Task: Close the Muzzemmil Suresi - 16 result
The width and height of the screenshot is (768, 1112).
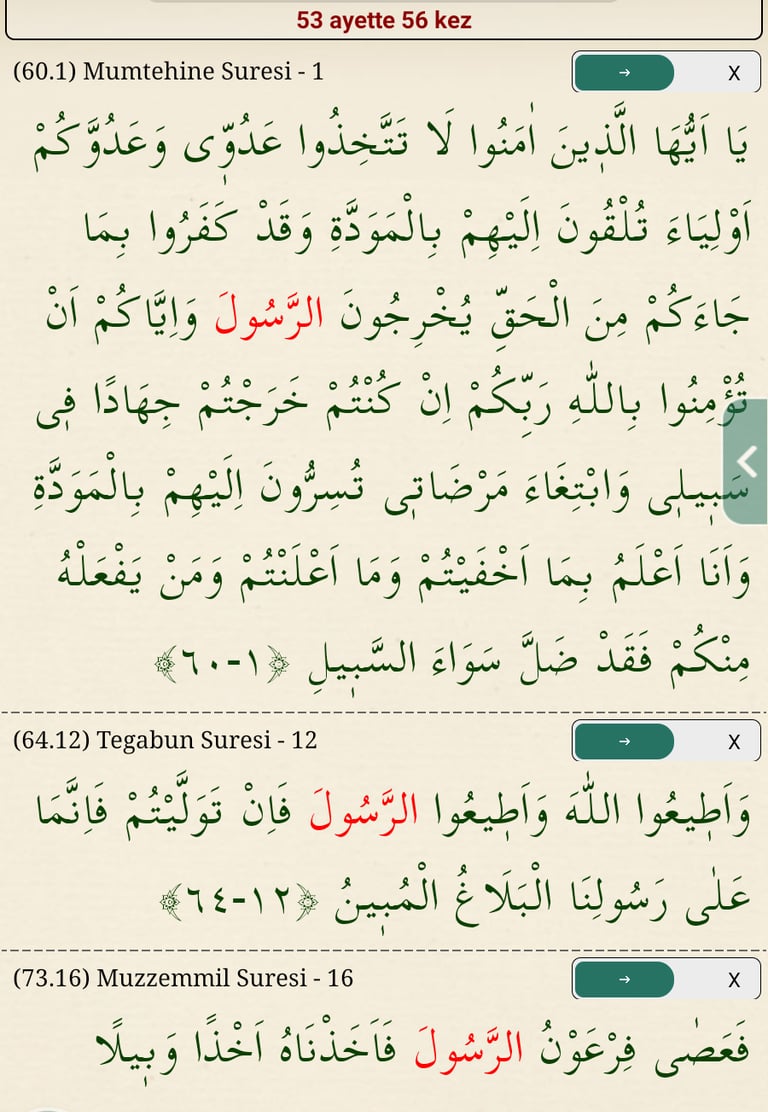Action: click(733, 979)
